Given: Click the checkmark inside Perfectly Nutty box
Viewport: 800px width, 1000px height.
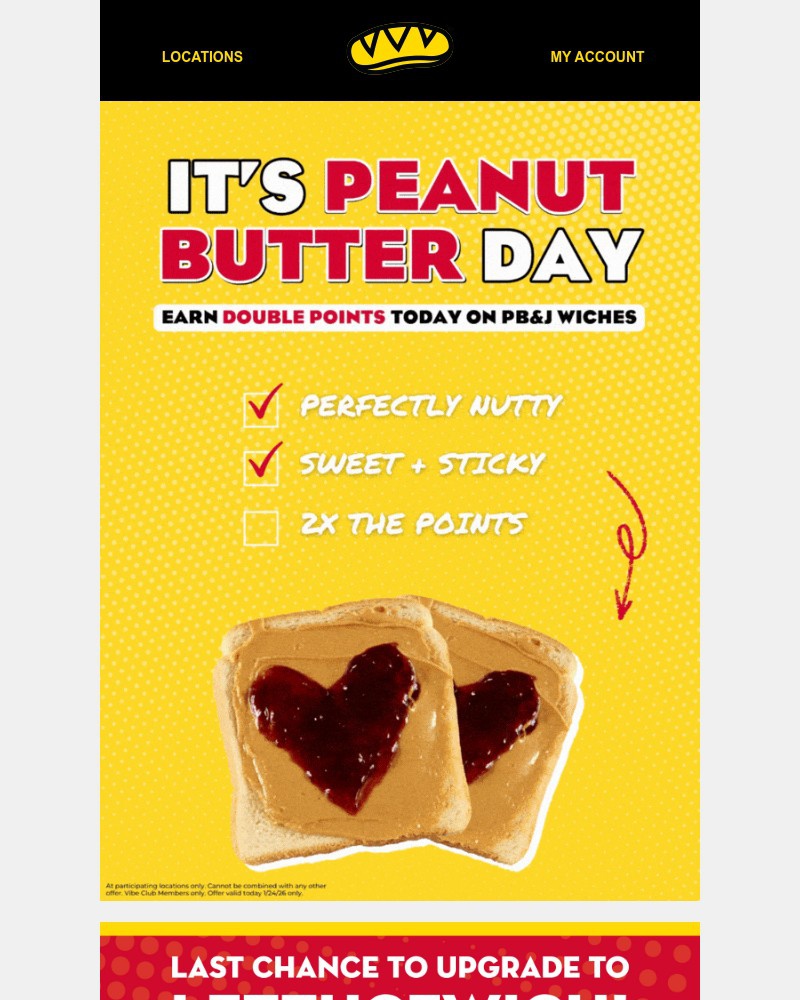Looking at the screenshot, I should (x=261, y=405).
